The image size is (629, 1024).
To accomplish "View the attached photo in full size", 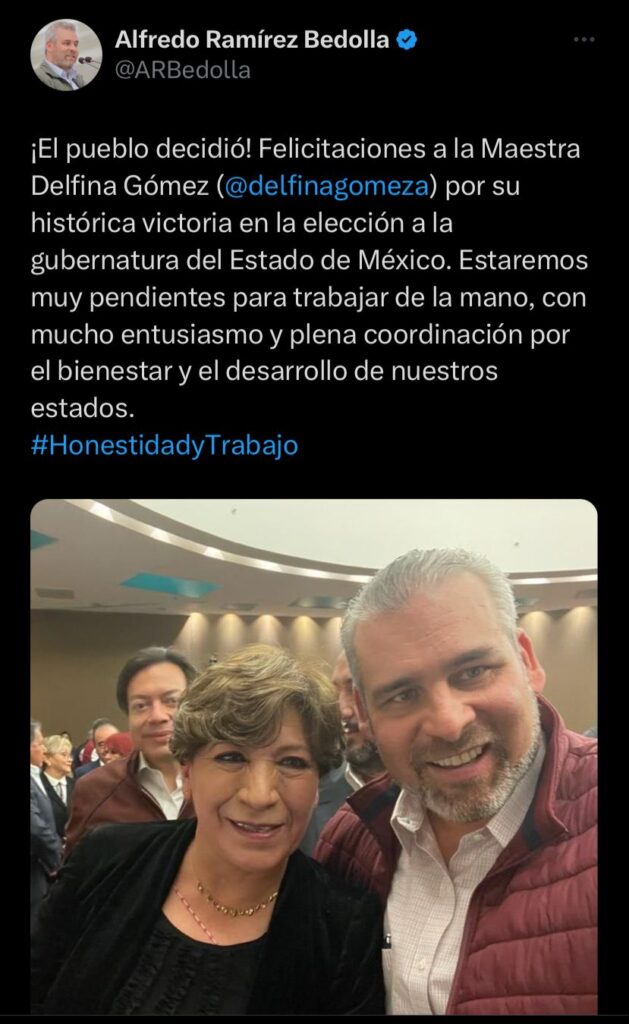I will [x=313, y=756].
